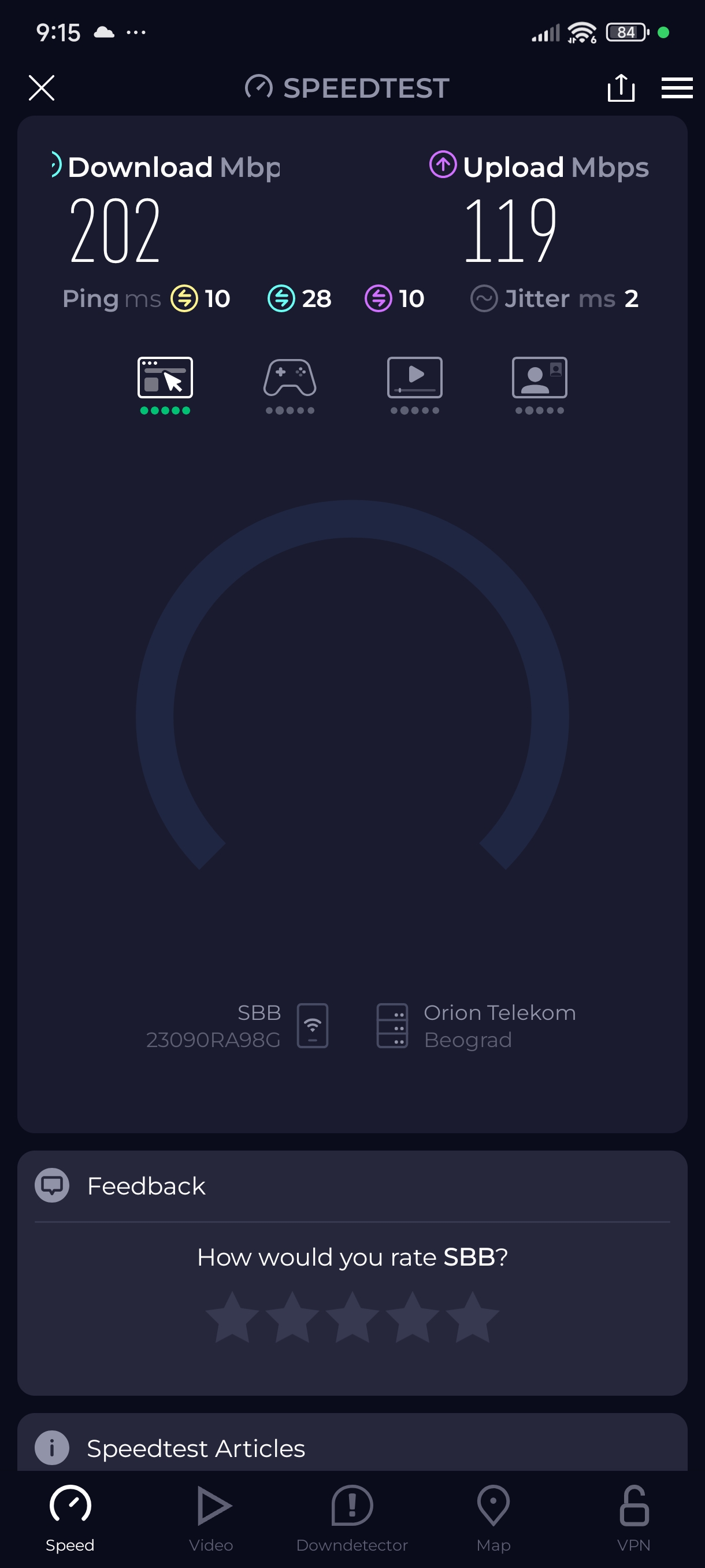The width and height of the screenshot is (705, 1568).
Task: Rate SBB five stars
Action: (472, 1317)
